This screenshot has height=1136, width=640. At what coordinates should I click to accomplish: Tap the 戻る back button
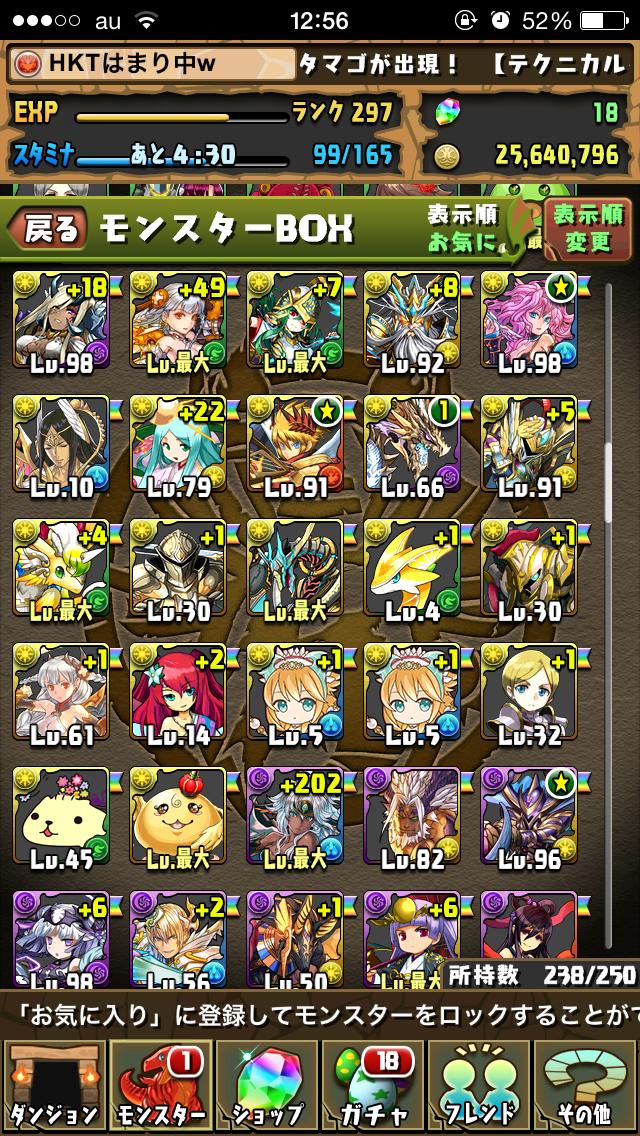point(47,227)
